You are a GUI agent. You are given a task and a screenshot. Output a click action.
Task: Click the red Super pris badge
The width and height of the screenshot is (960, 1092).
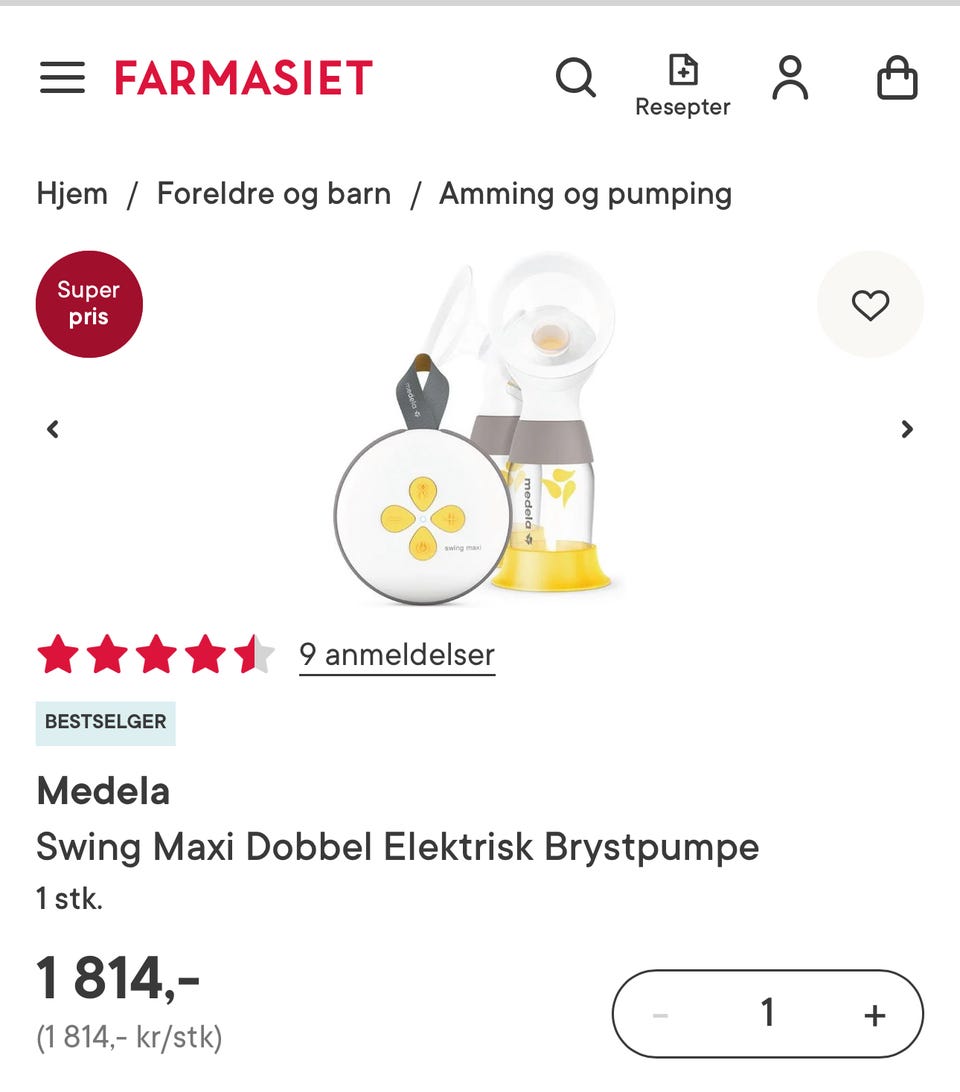coord(88,303)
